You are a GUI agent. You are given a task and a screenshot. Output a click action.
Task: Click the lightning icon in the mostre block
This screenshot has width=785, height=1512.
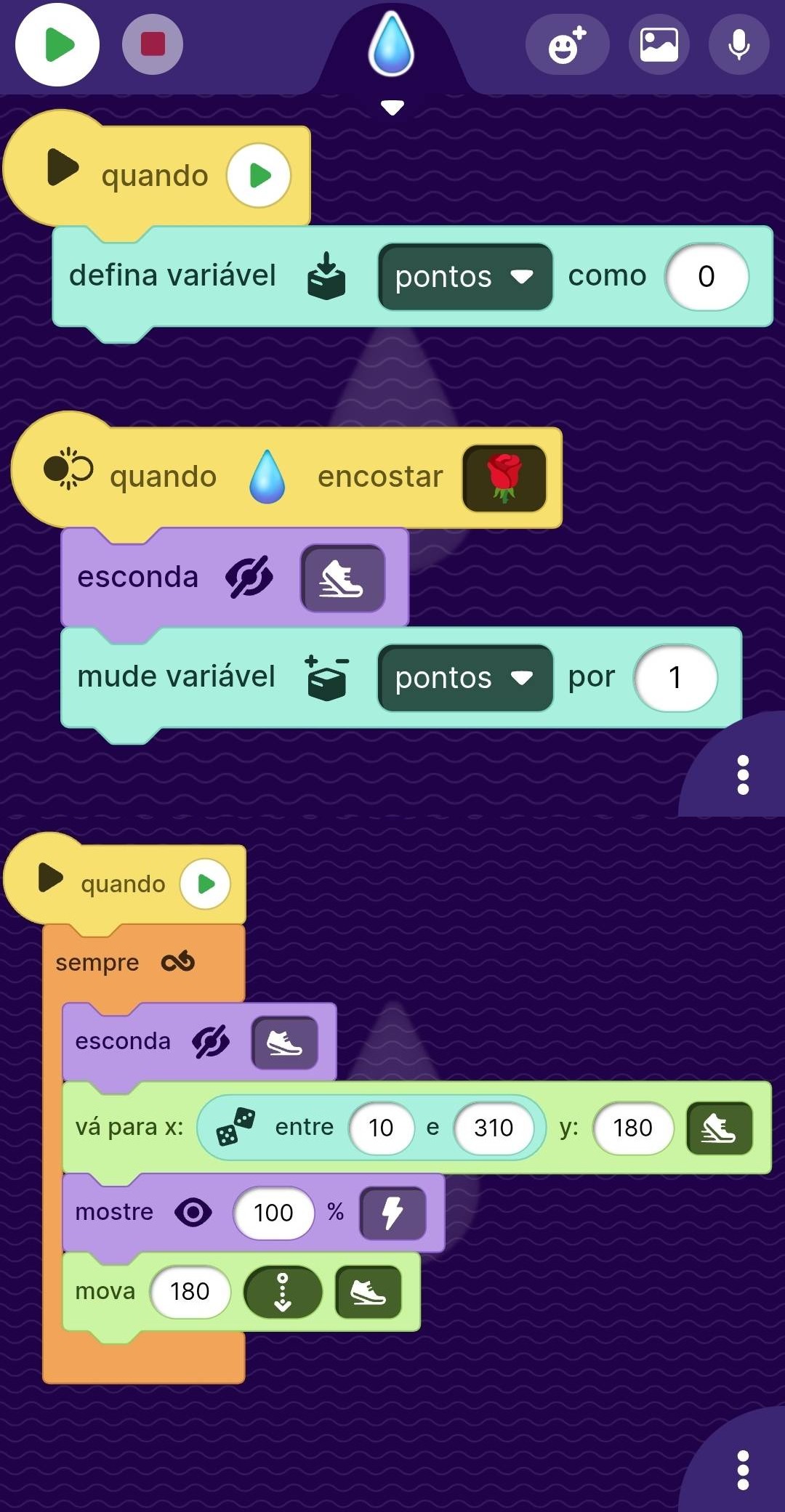392,1212
